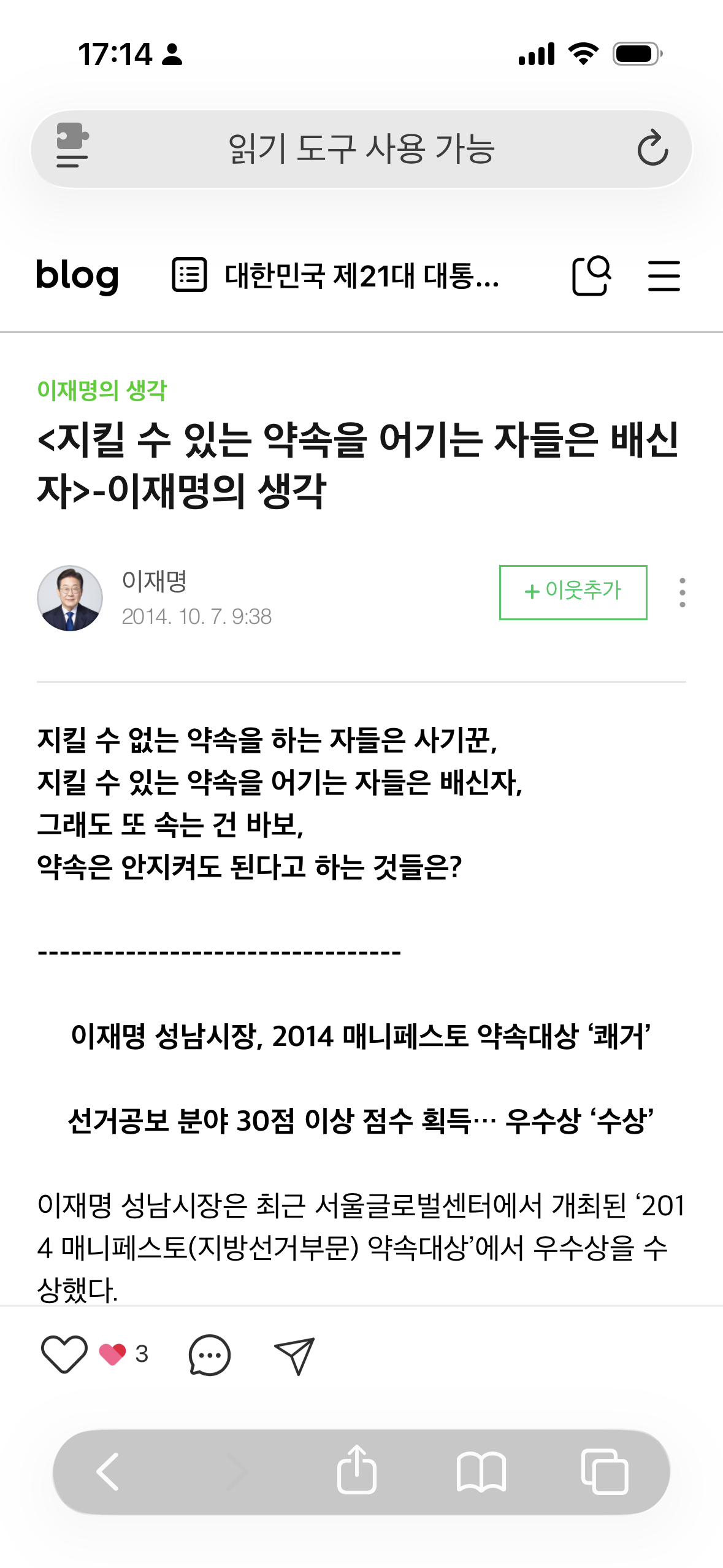
Task: Open the post list for 대한민국 제21대 대통…
Action: [336, 275]
